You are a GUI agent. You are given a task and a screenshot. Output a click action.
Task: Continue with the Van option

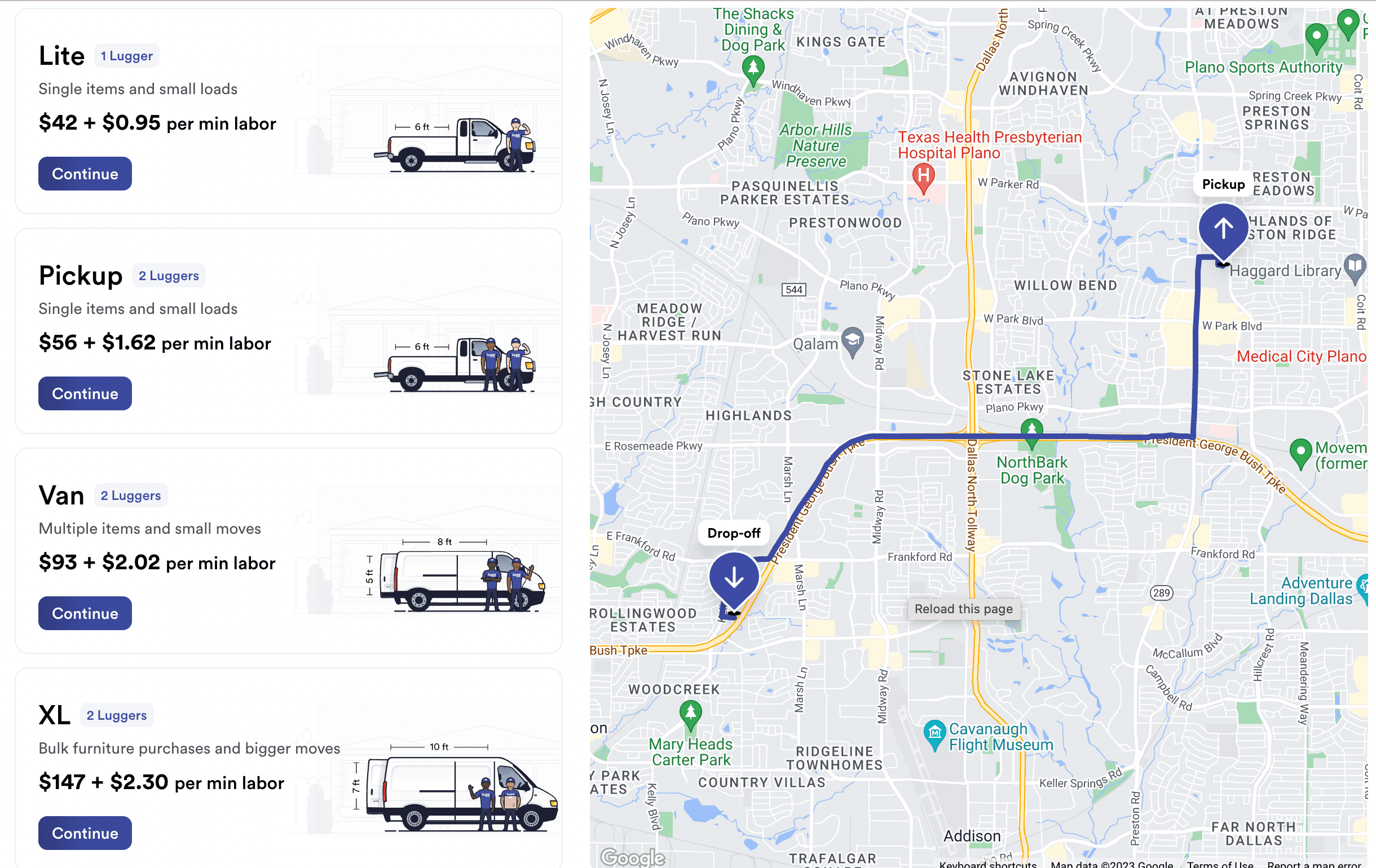pos(85,613)
